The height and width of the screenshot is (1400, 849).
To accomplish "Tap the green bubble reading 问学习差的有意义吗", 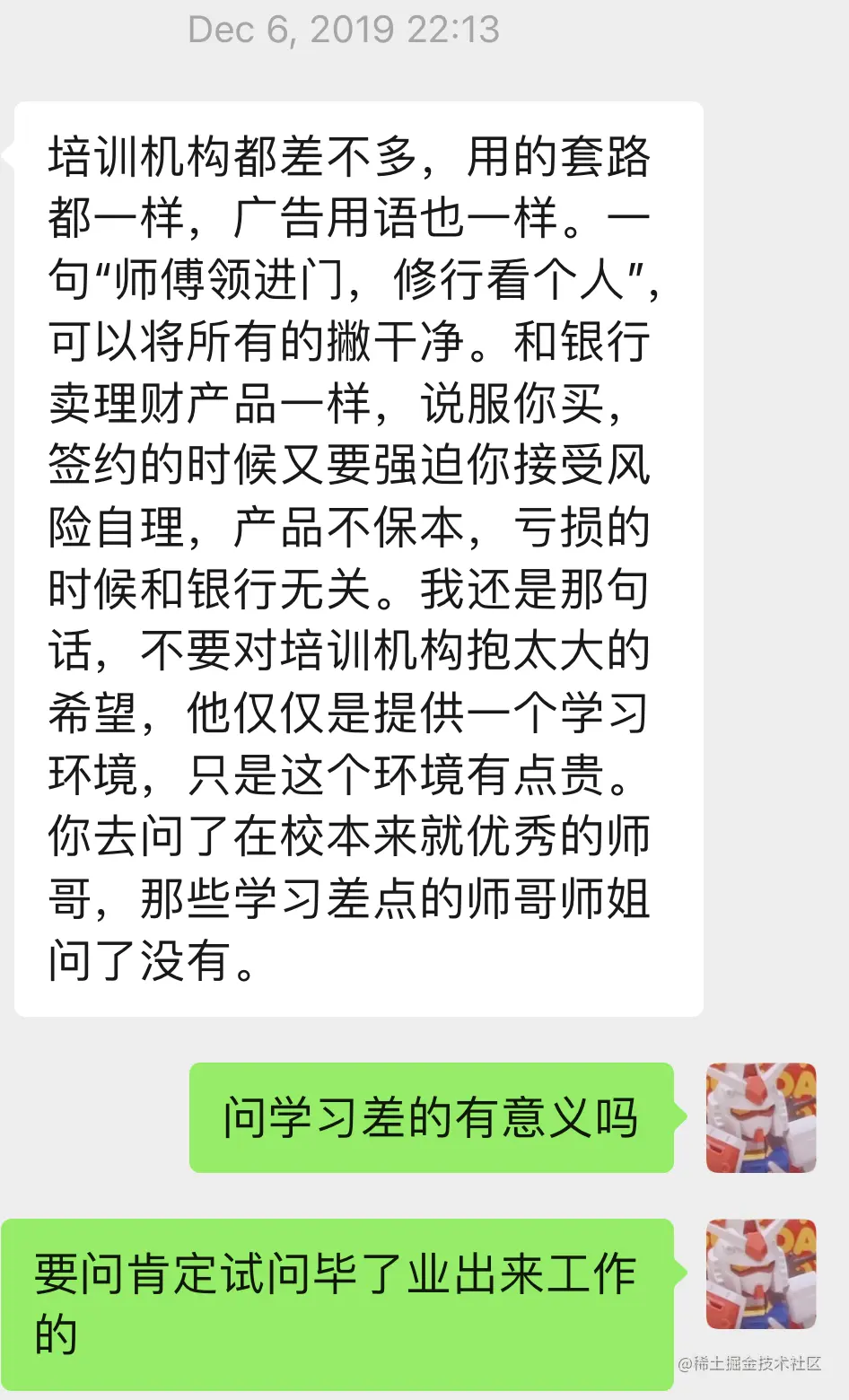I will [429, 1117].
